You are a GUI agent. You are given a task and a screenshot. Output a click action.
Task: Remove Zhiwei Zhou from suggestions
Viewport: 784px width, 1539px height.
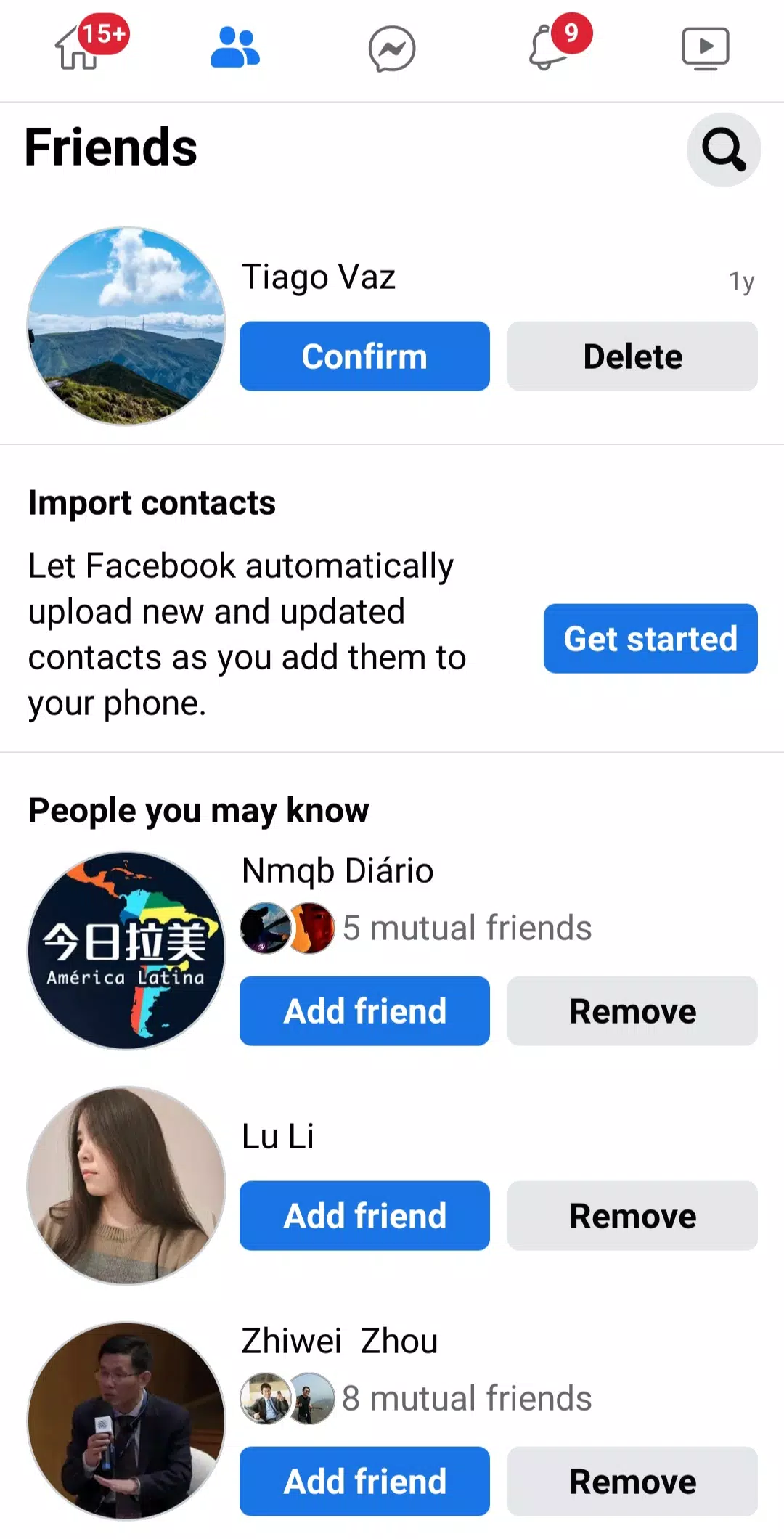click(x=632, y=1482)
